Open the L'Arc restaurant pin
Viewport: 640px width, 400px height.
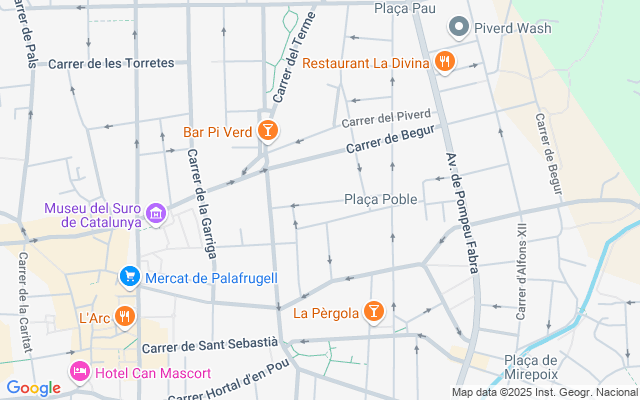125,317
